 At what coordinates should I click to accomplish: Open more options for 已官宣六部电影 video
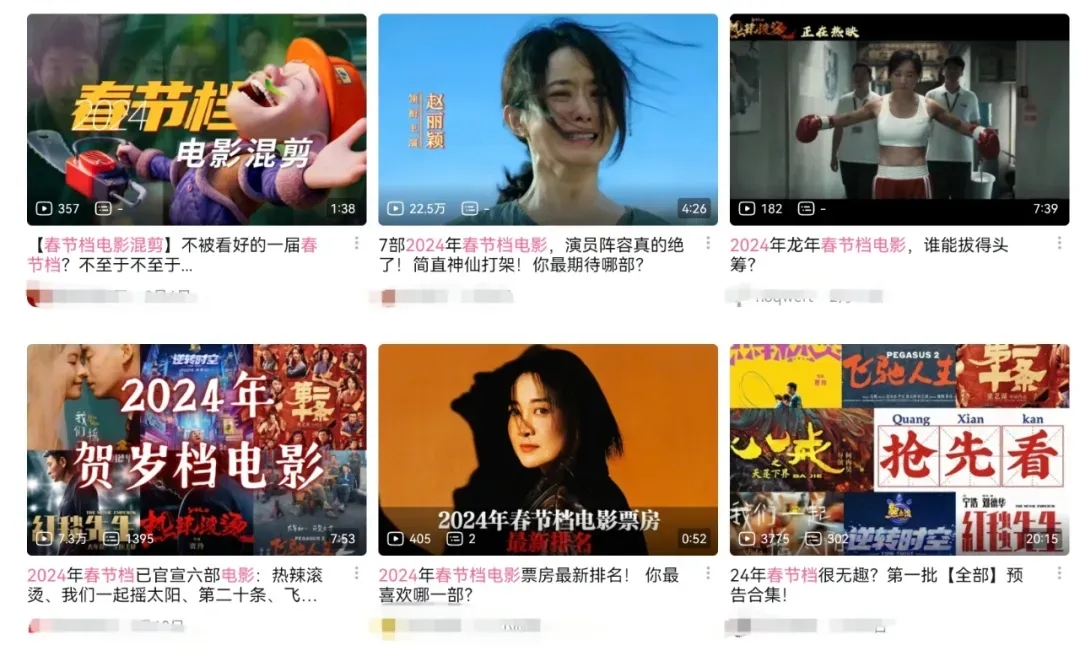coord(357,576)
